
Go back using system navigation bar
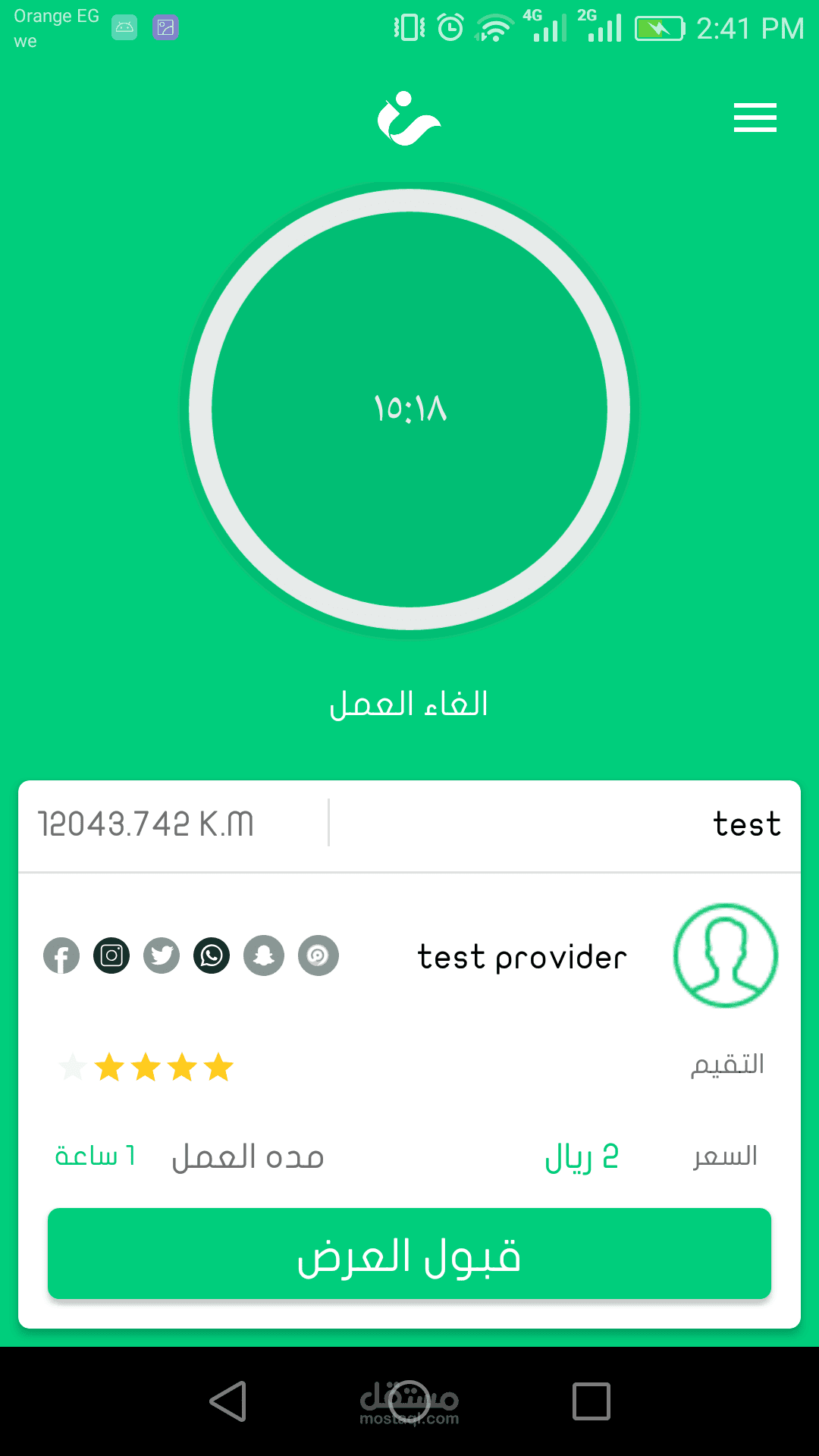click(x=228, y=1401)
